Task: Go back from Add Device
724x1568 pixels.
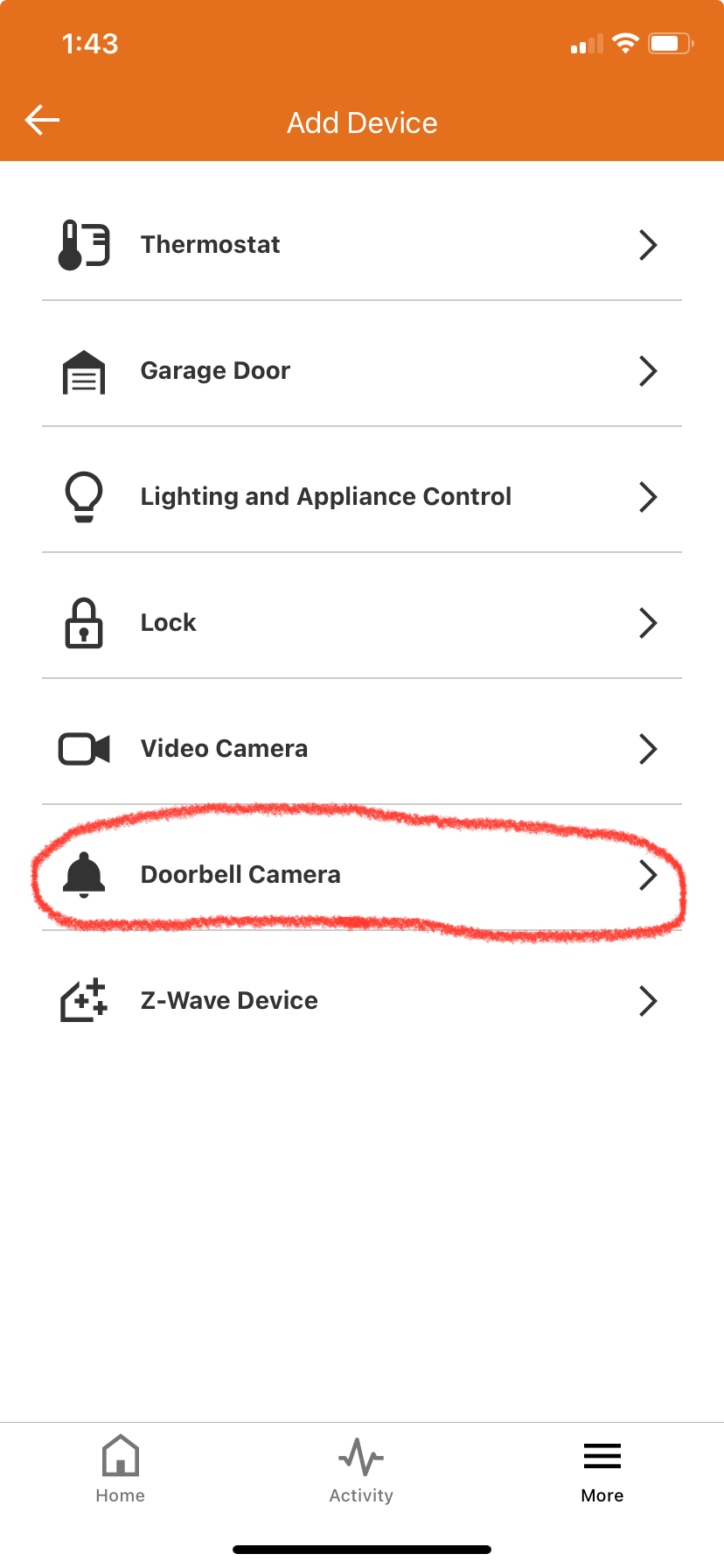Action: (42, 120)
